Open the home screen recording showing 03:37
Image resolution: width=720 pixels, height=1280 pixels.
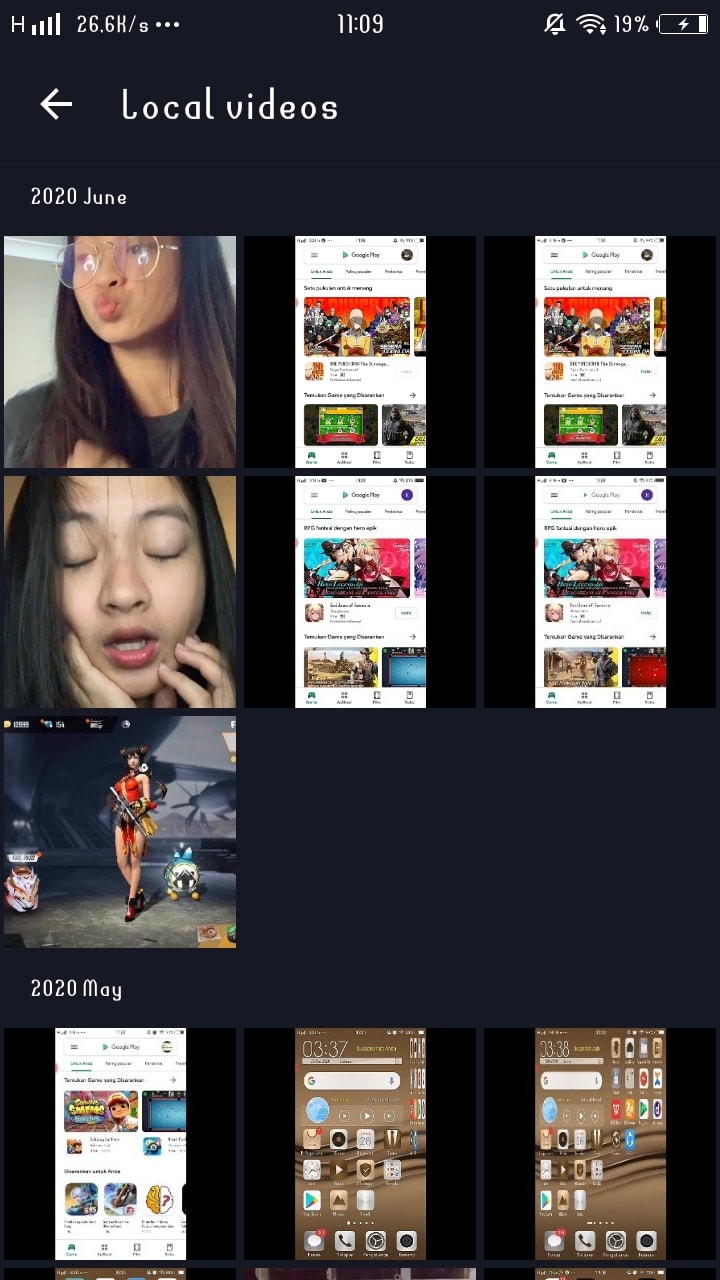360,1143
